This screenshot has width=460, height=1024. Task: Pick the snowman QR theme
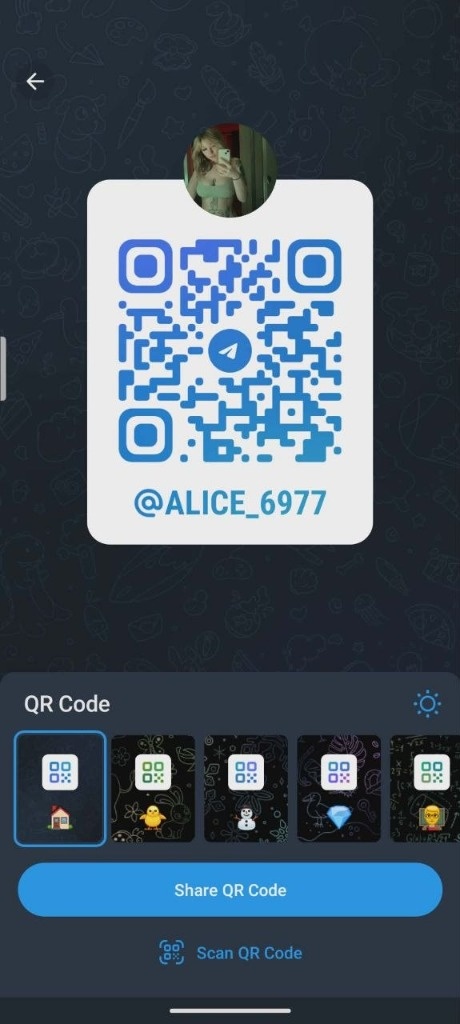(246, 788)
